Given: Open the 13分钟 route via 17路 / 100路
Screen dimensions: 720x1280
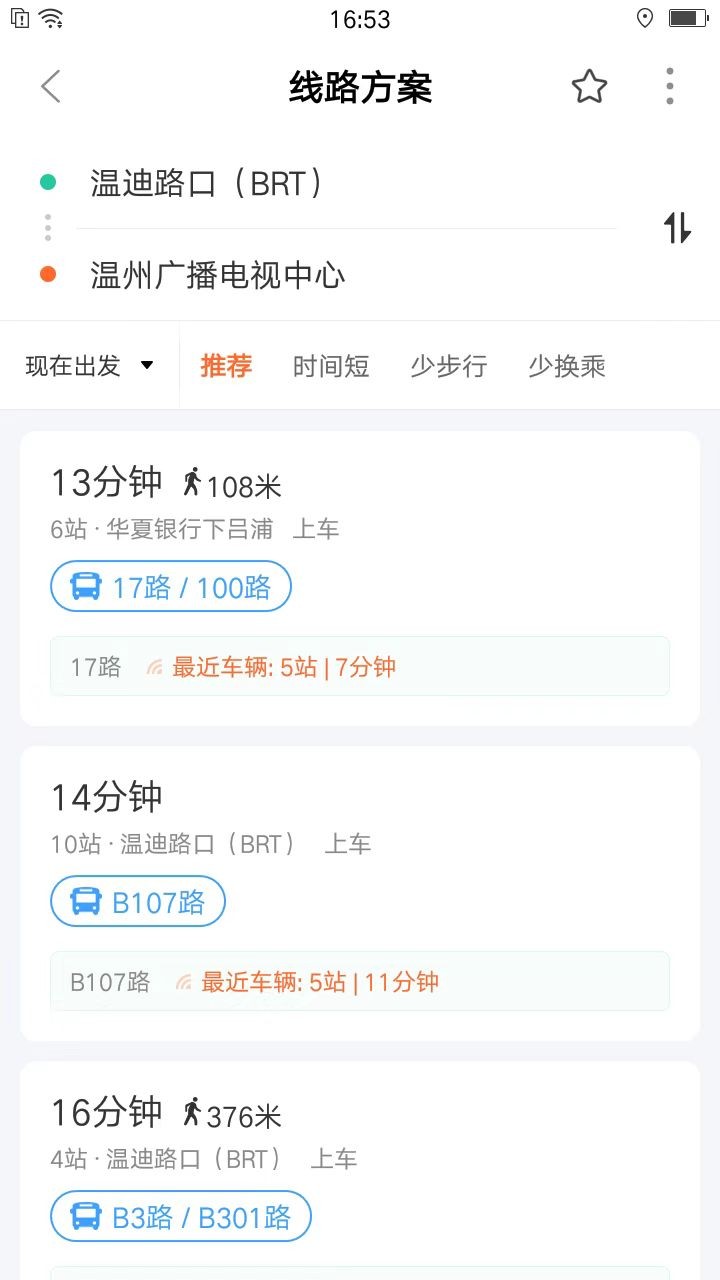Looking at the screenshot, I should (x=360, y=578).
